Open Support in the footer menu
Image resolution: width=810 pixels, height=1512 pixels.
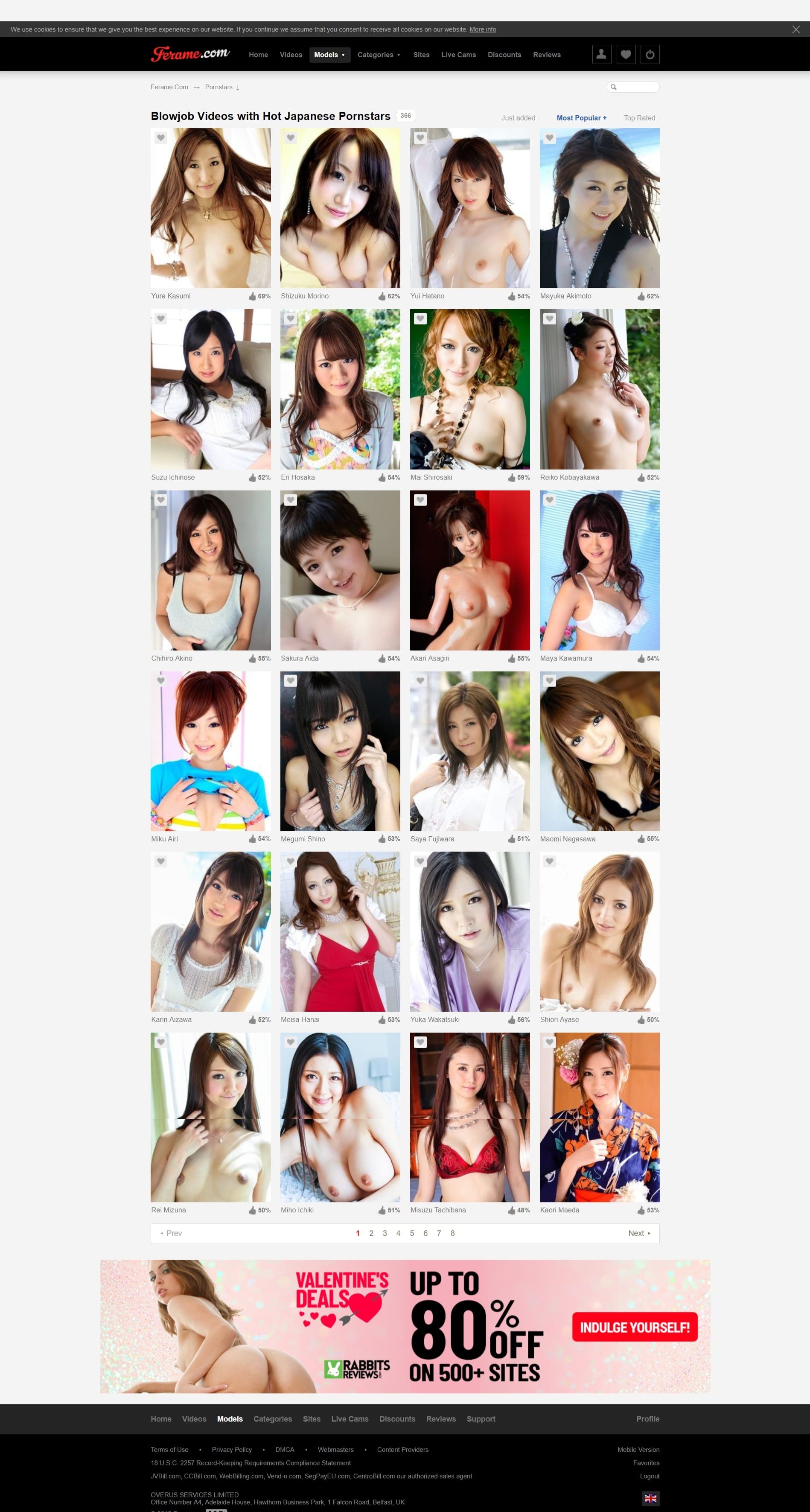point(481,1419)
